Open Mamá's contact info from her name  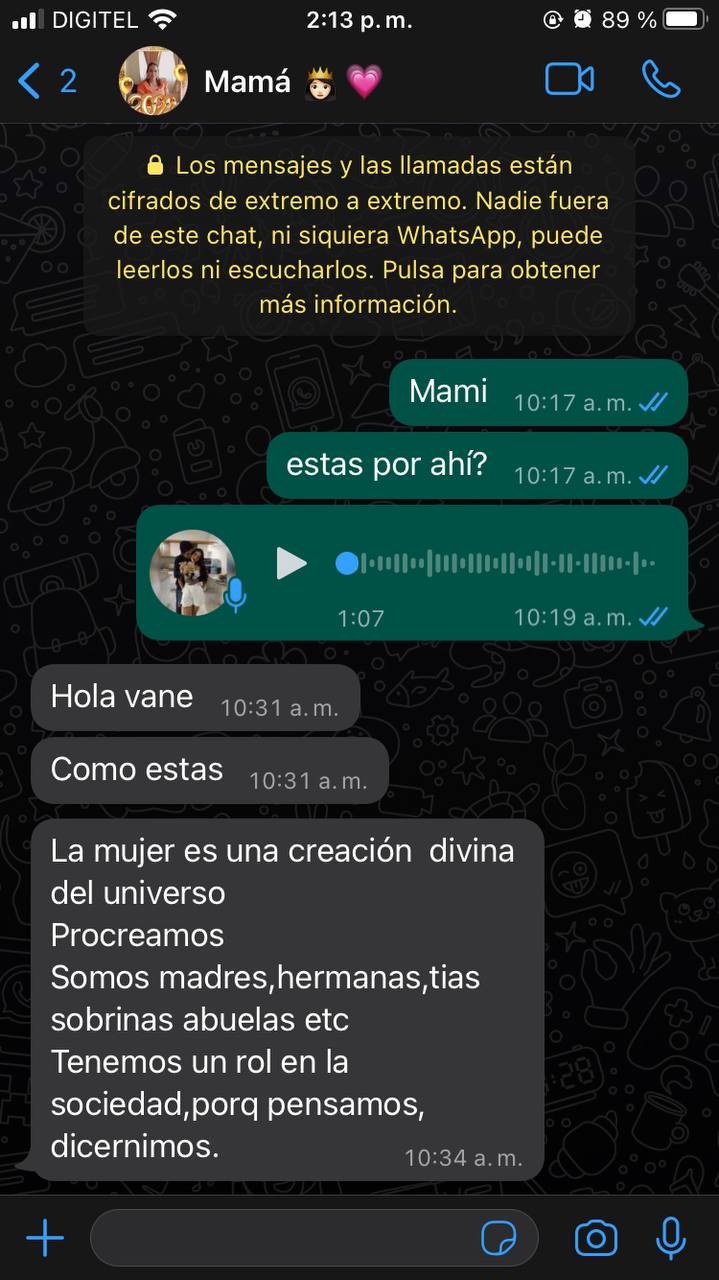(248, 81)
